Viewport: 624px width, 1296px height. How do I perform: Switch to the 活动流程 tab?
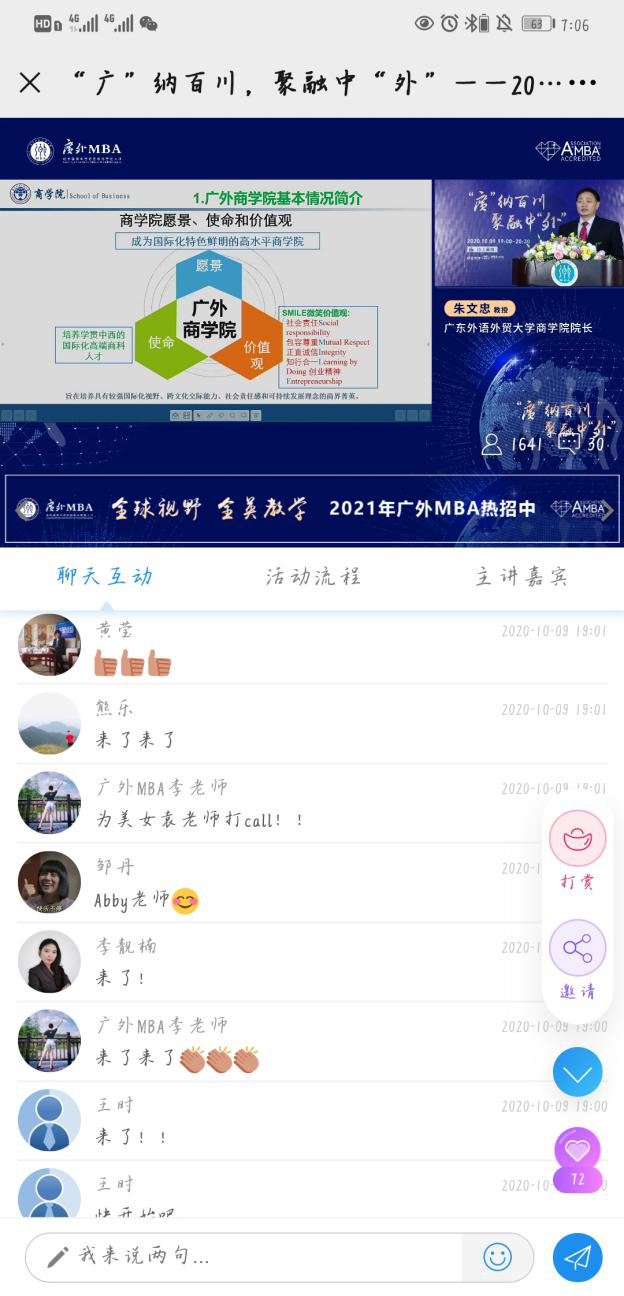[313, 576]
